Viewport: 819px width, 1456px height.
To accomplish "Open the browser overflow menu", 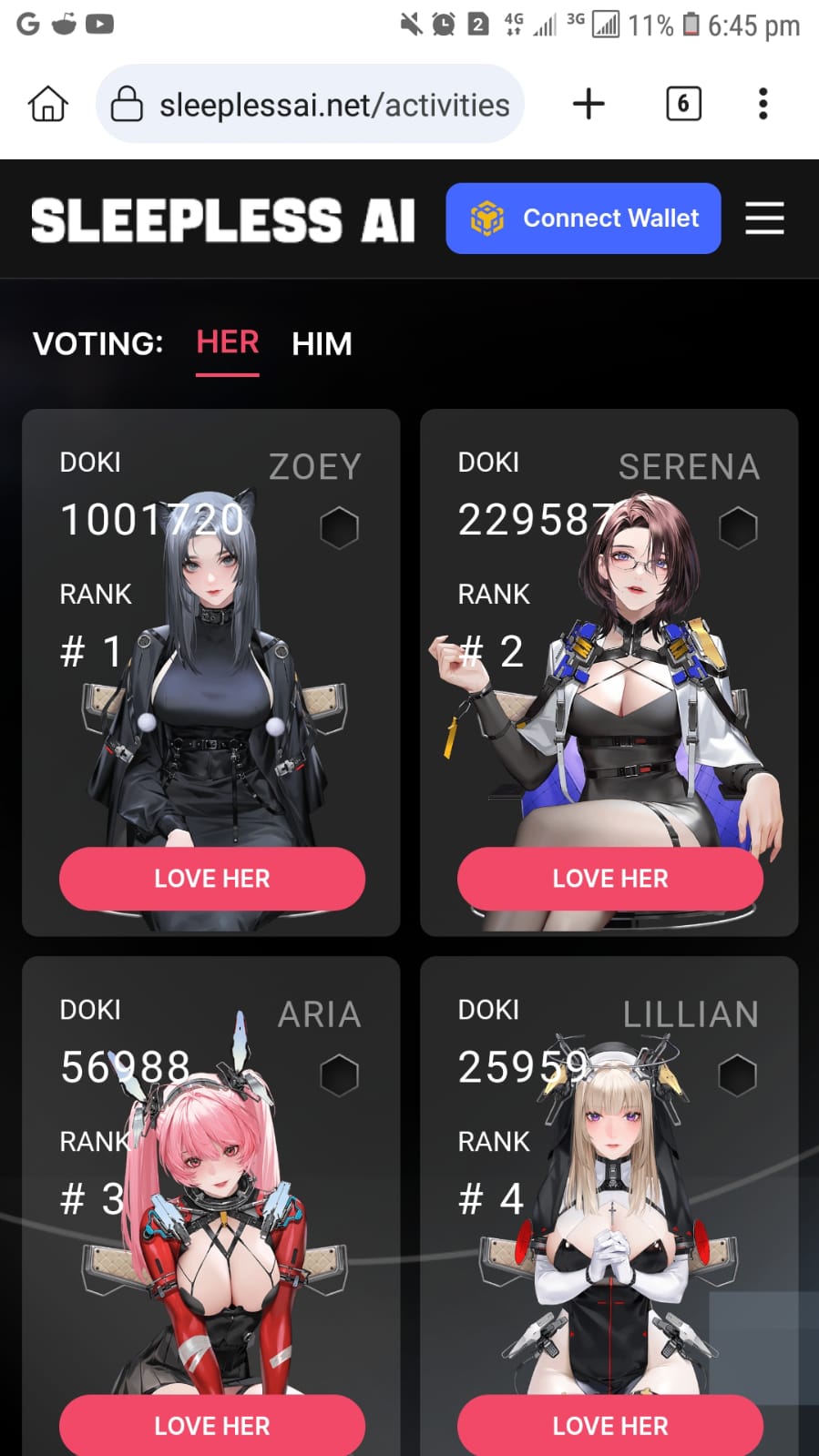I will coord(763,104).
